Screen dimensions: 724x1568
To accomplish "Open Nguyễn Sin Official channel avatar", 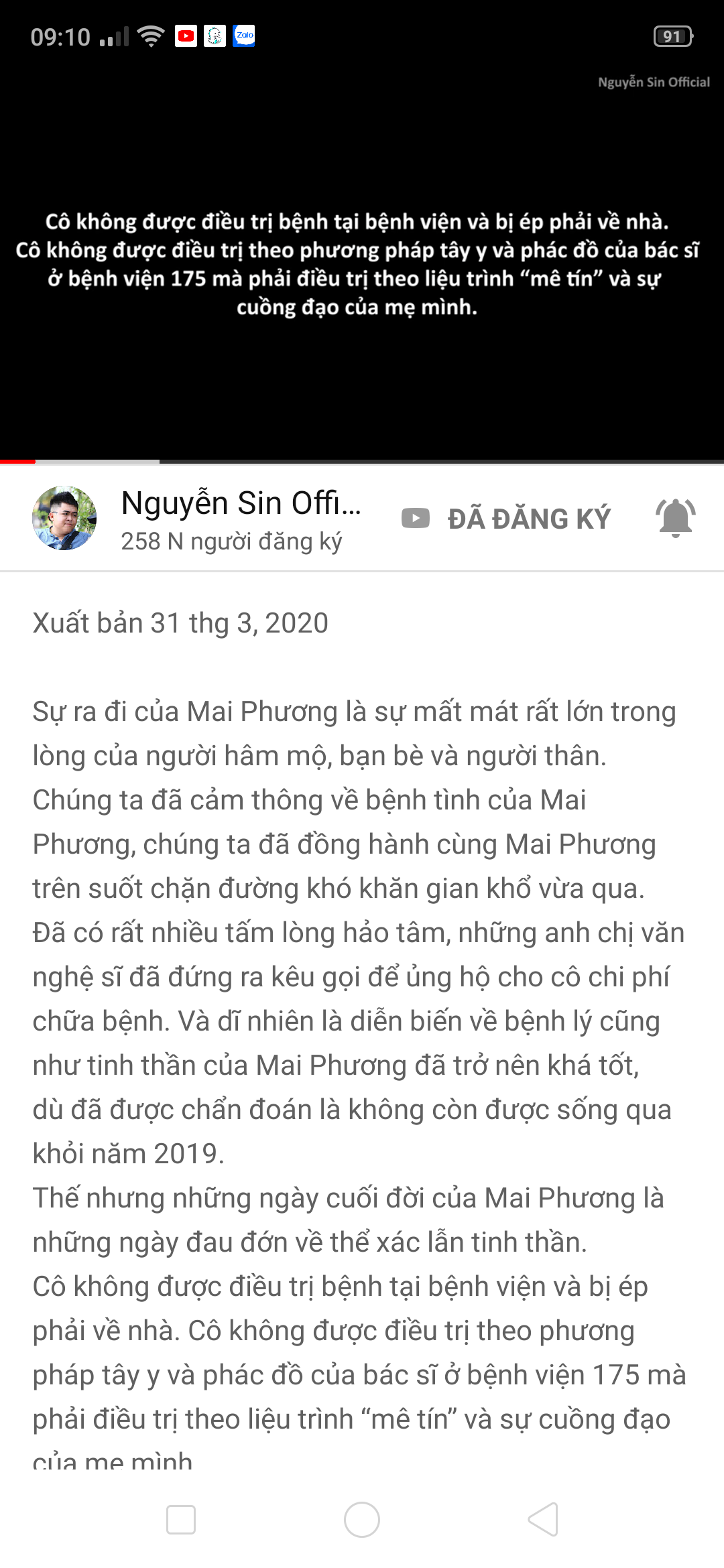I will click(64, 518).
